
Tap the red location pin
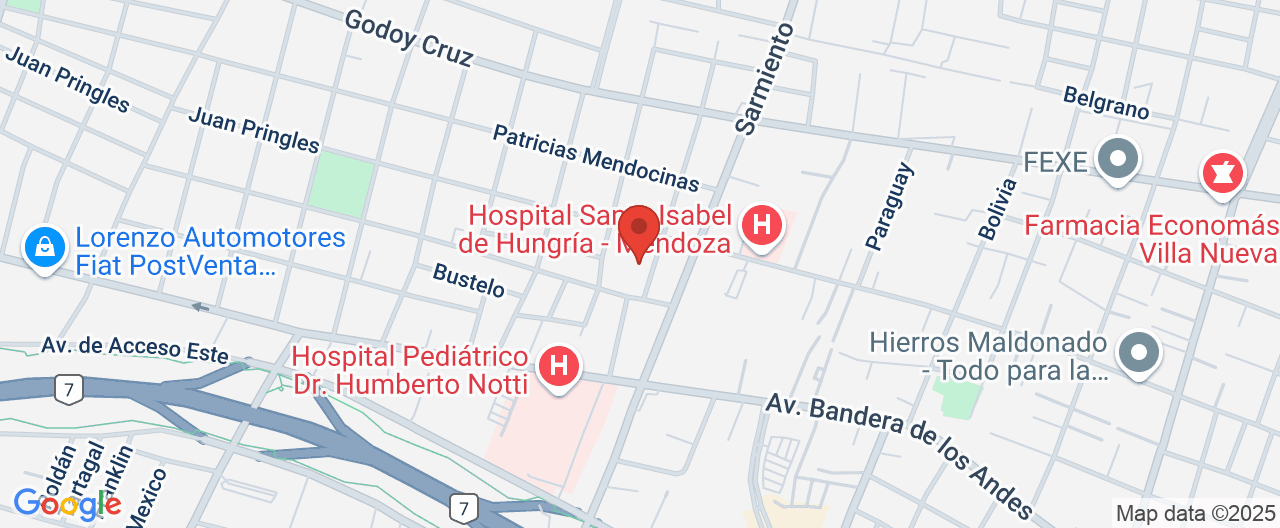click(639, 231)
